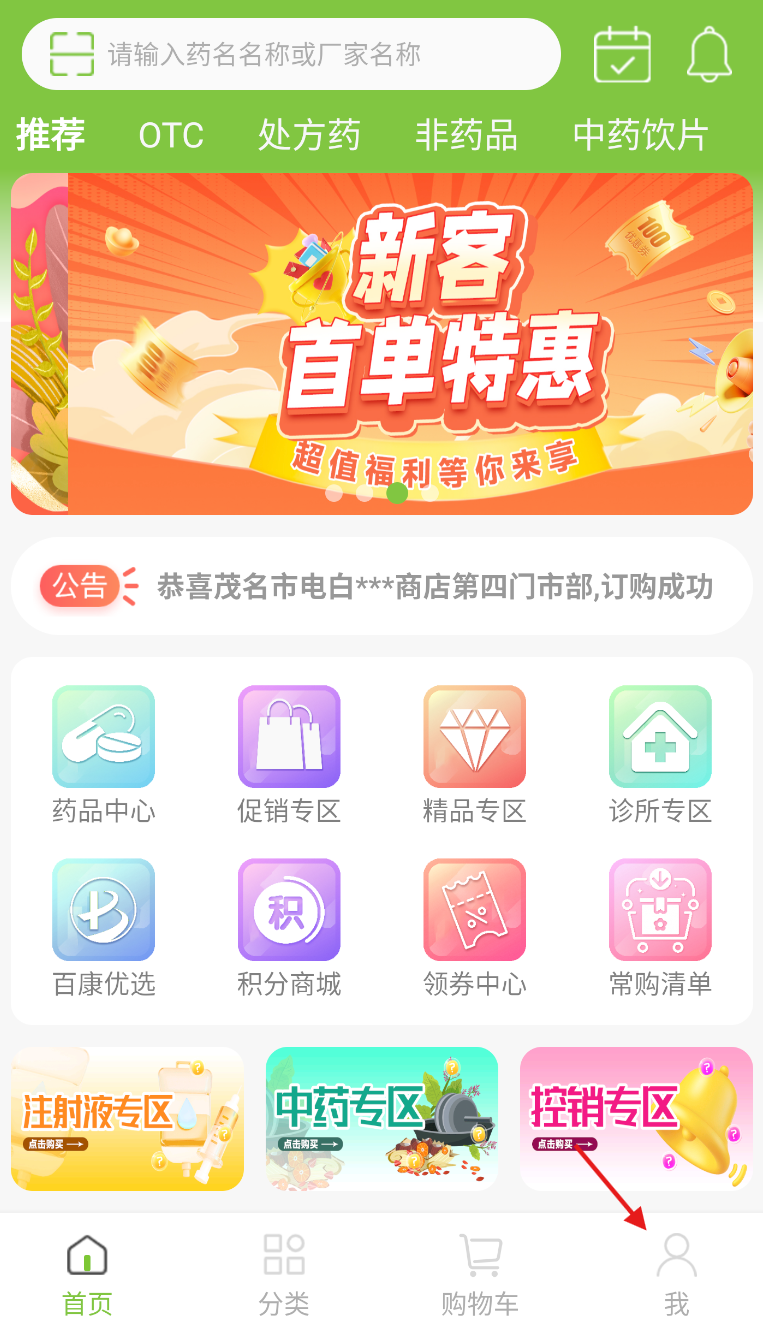
Task: Open 诊所专区
Action: coord(660,754)
